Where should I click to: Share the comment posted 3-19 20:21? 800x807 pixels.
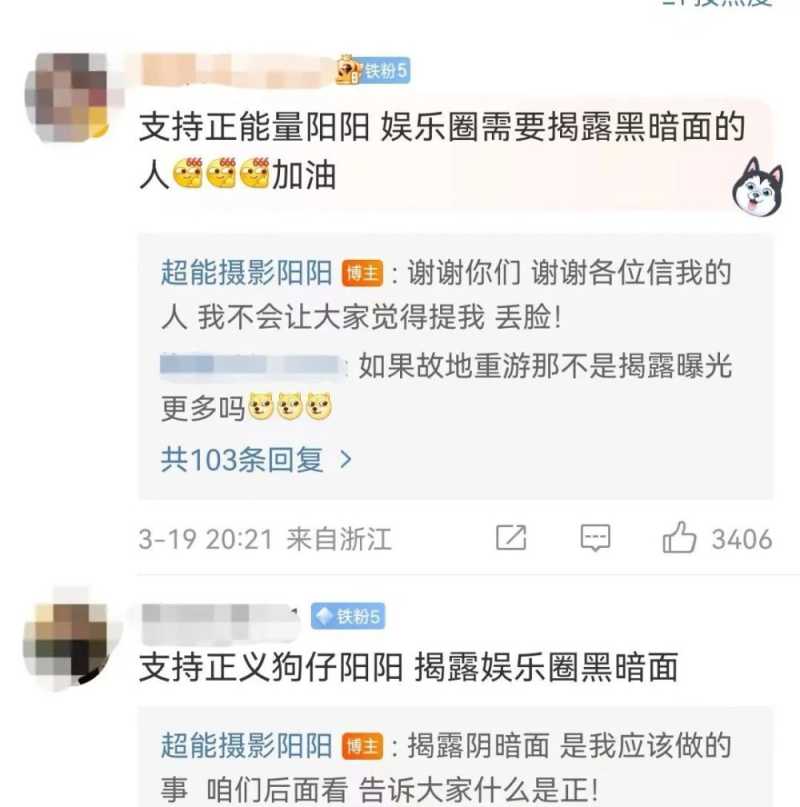point(511,538)
